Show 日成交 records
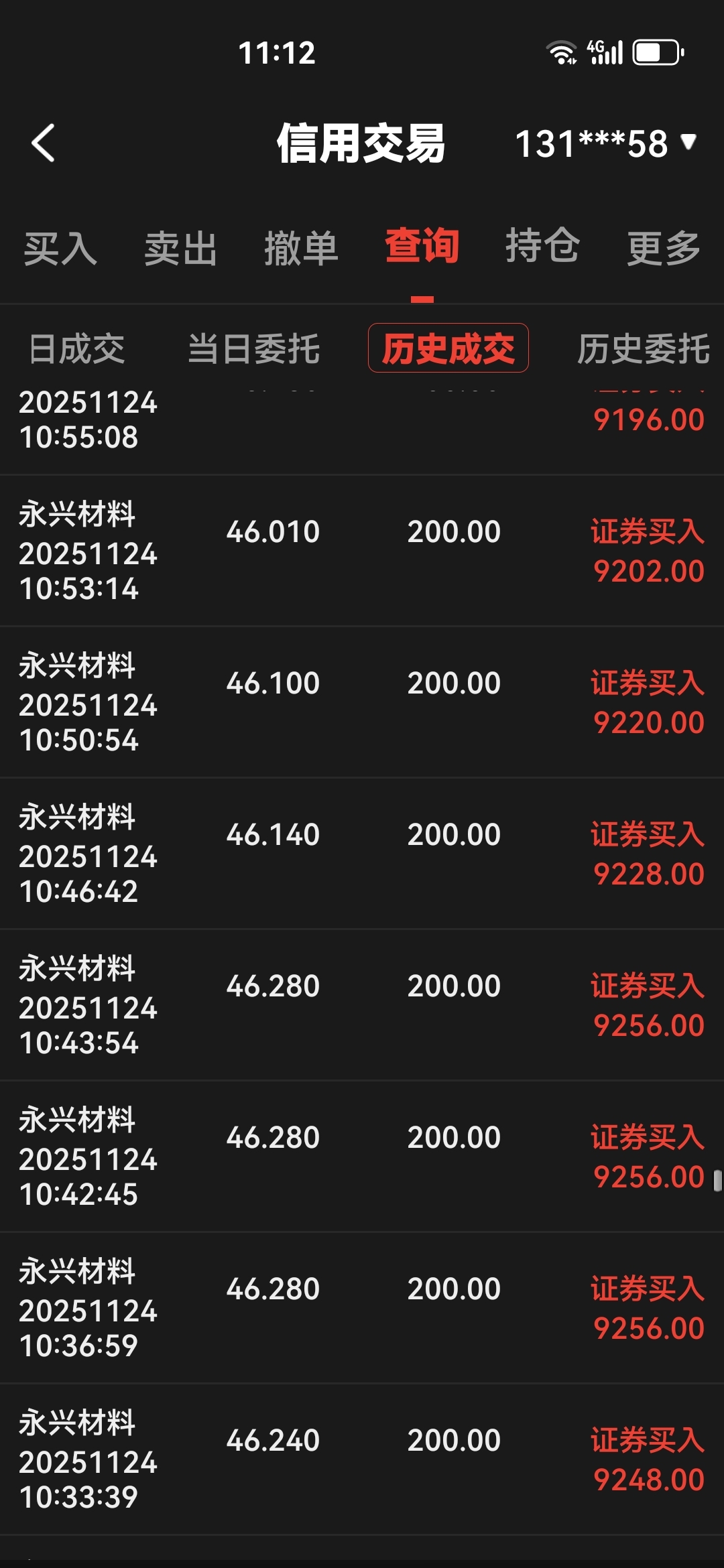This screenshot has height=1568, width=724. (x=77, y=349)
